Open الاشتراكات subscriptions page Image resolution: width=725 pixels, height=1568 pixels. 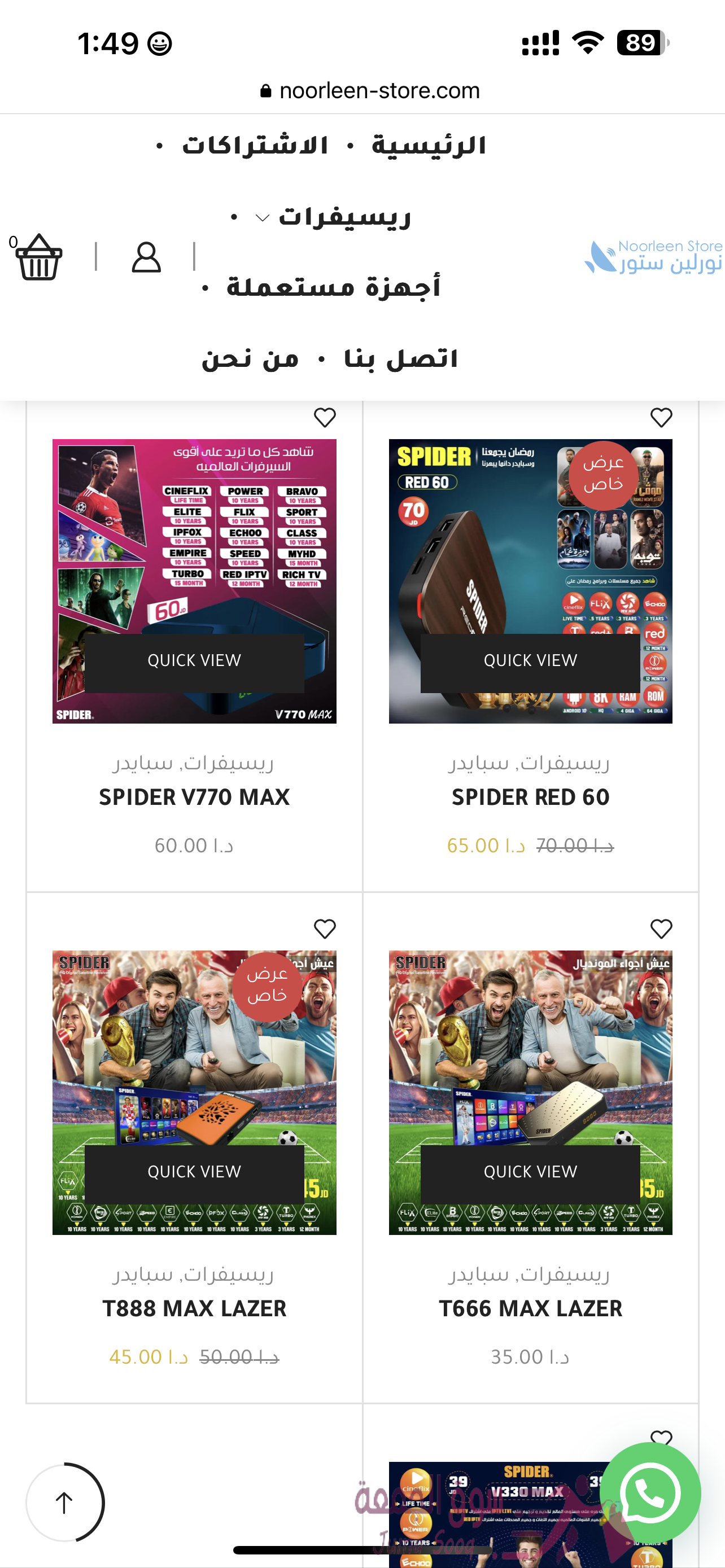pyautogui.click(x=255, y=146)
